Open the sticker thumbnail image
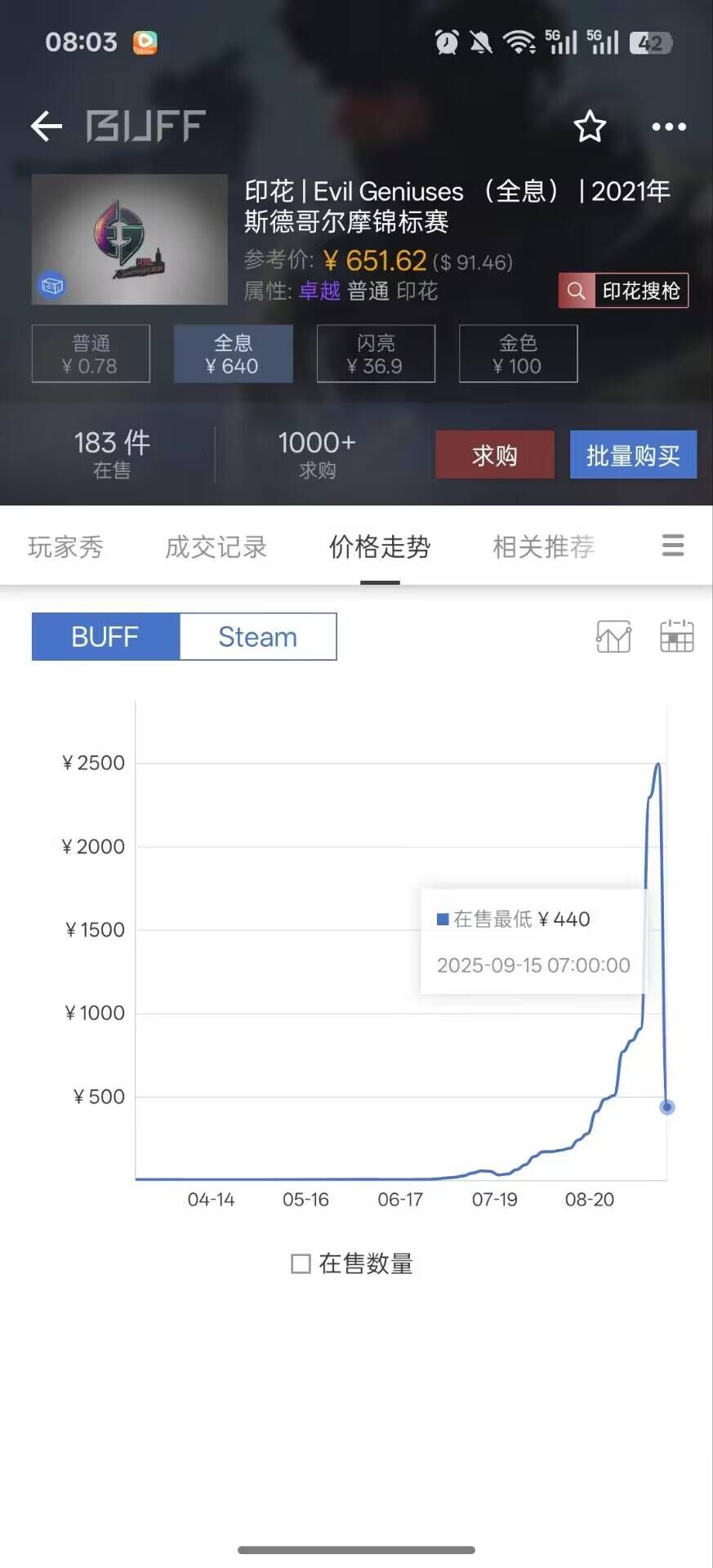The image size is (713, 1568). (129, 239)
